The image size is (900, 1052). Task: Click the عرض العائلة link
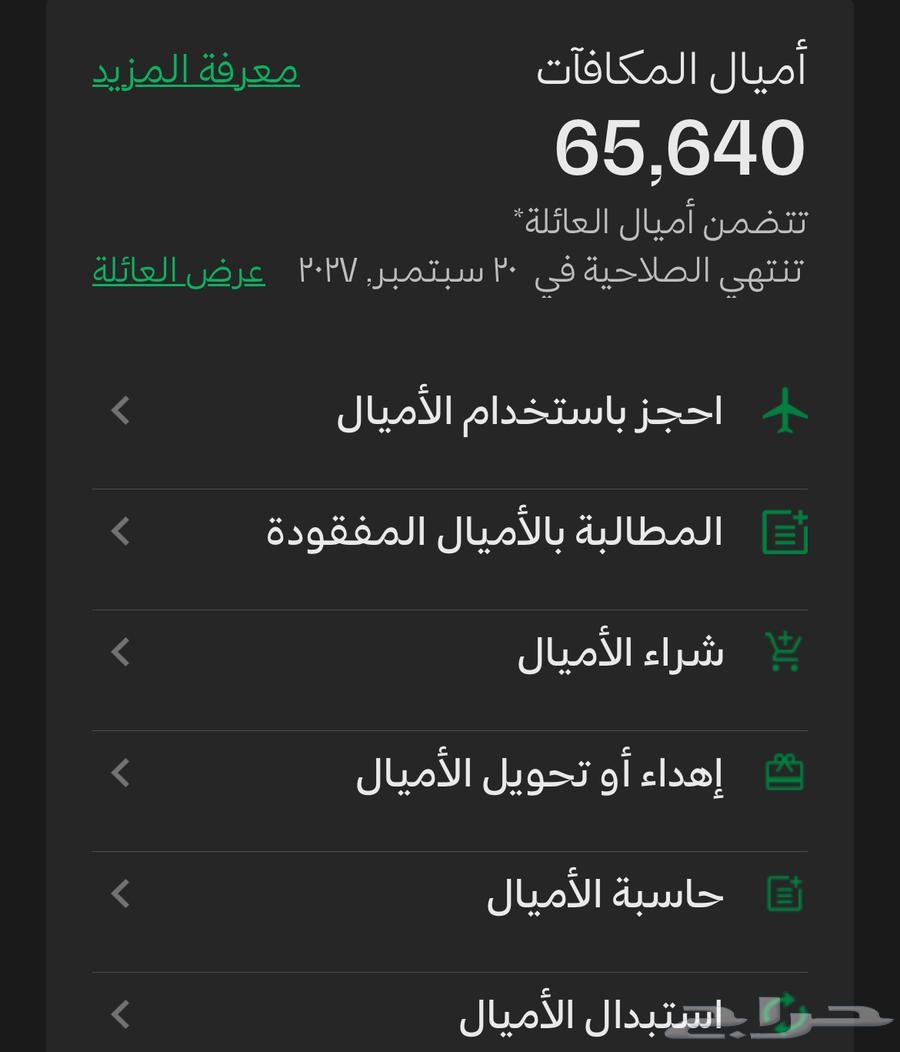[178, 270]
